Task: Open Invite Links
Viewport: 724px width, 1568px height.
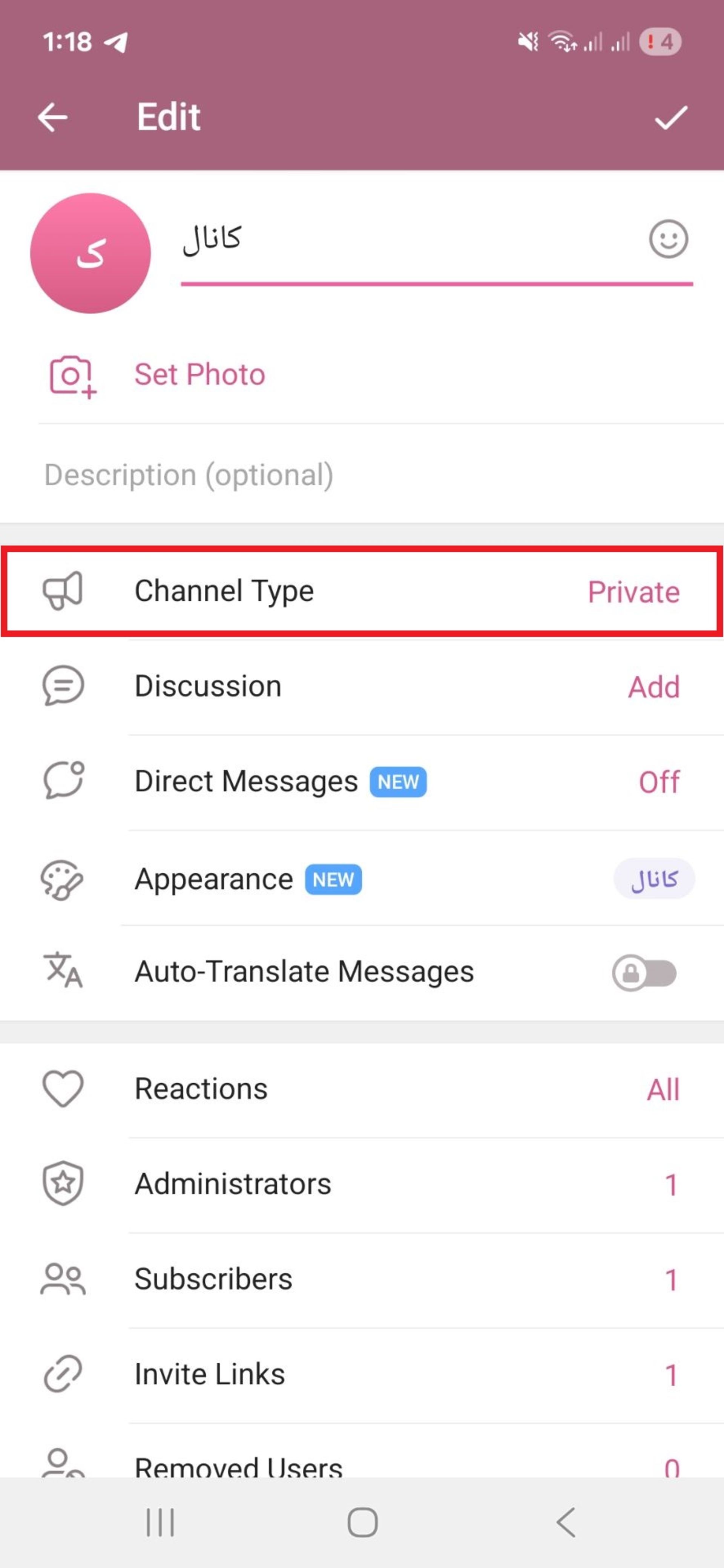Action: coord(362,1374)
